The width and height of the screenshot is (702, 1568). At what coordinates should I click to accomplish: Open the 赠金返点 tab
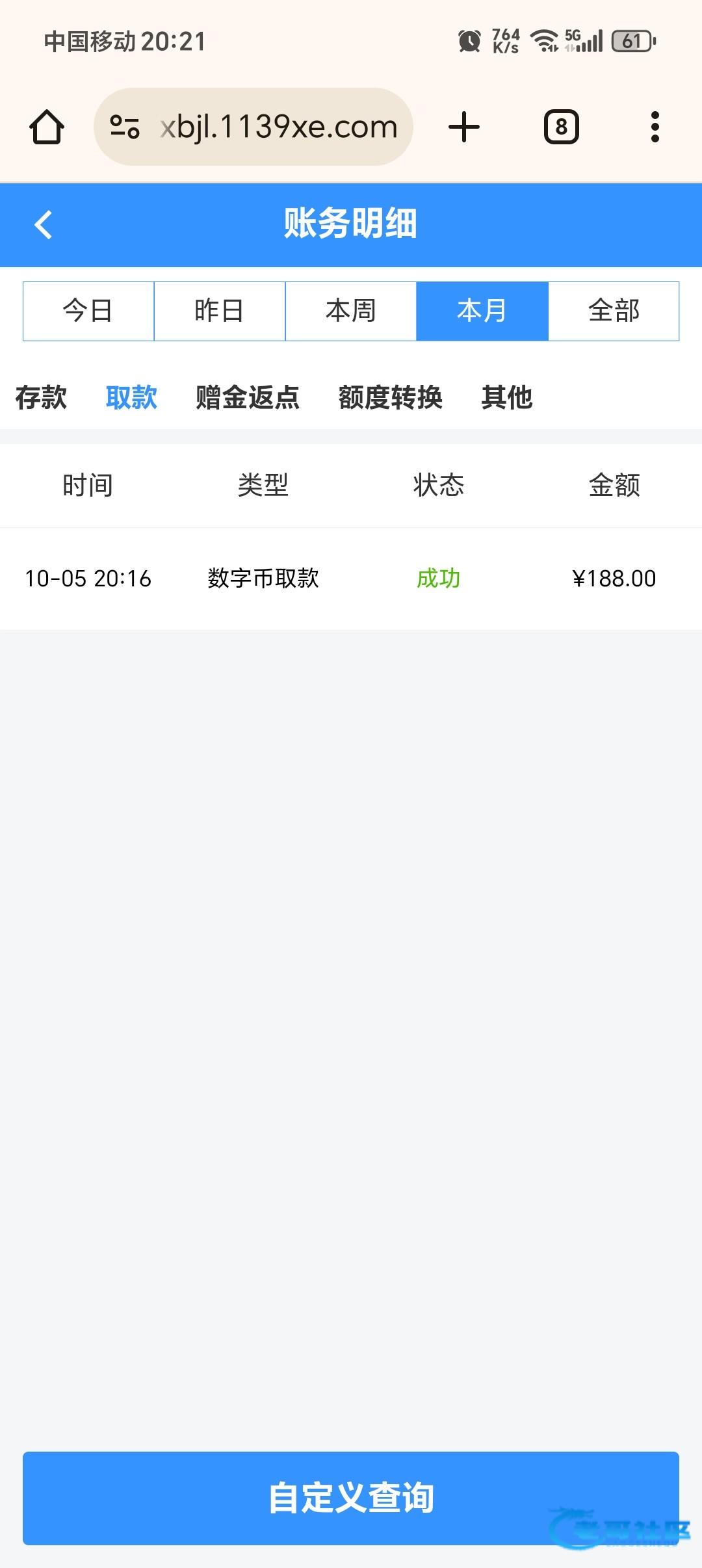pos(248,397)
